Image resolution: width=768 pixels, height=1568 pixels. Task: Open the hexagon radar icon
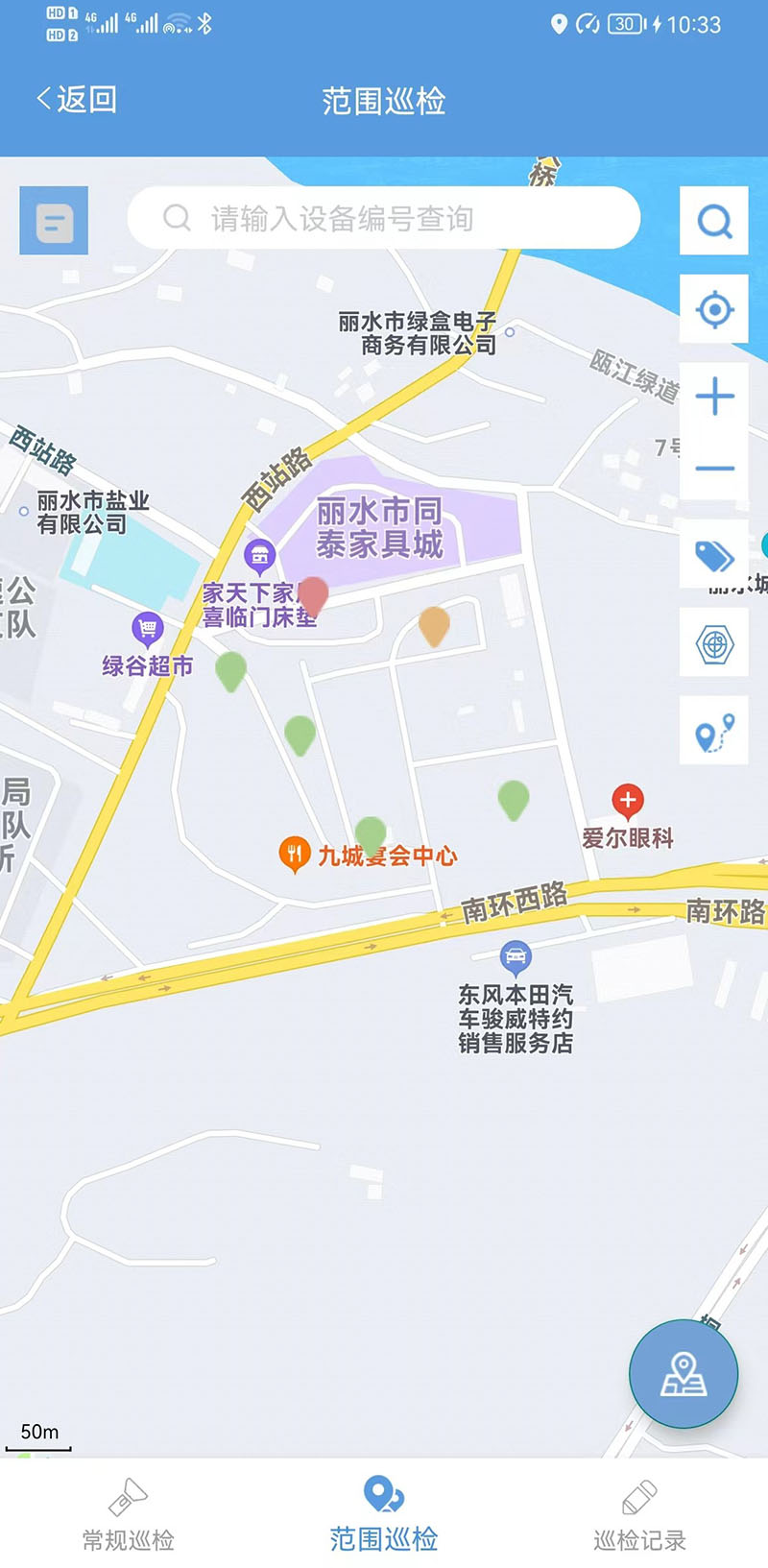point(714,643)
